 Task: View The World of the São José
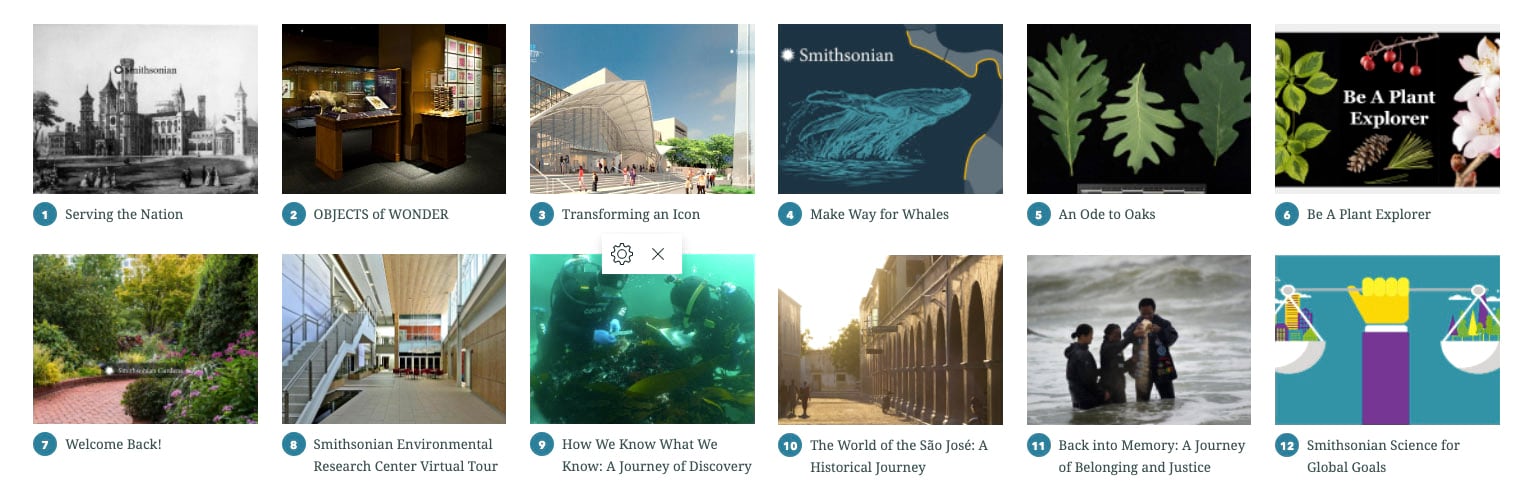tap(890, 339)
